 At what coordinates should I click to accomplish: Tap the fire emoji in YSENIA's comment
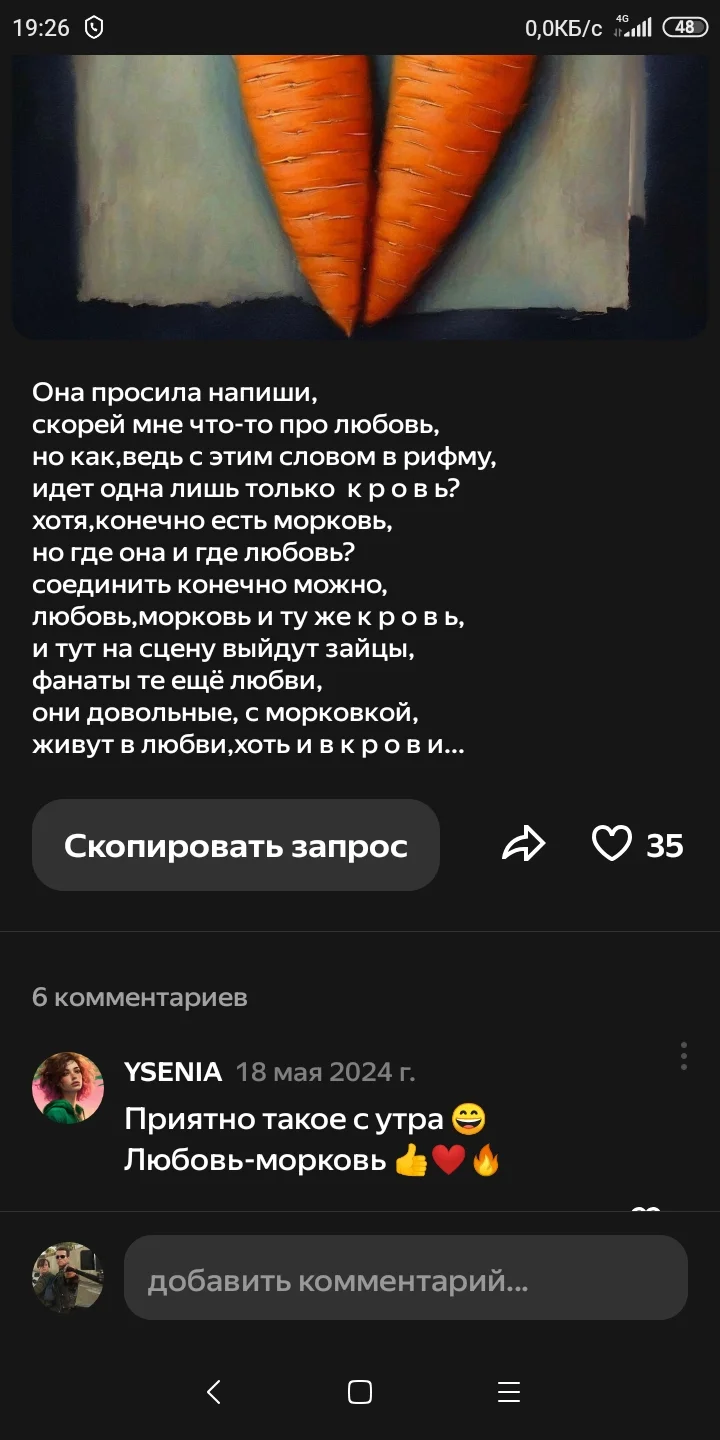tap(488, 1161)
